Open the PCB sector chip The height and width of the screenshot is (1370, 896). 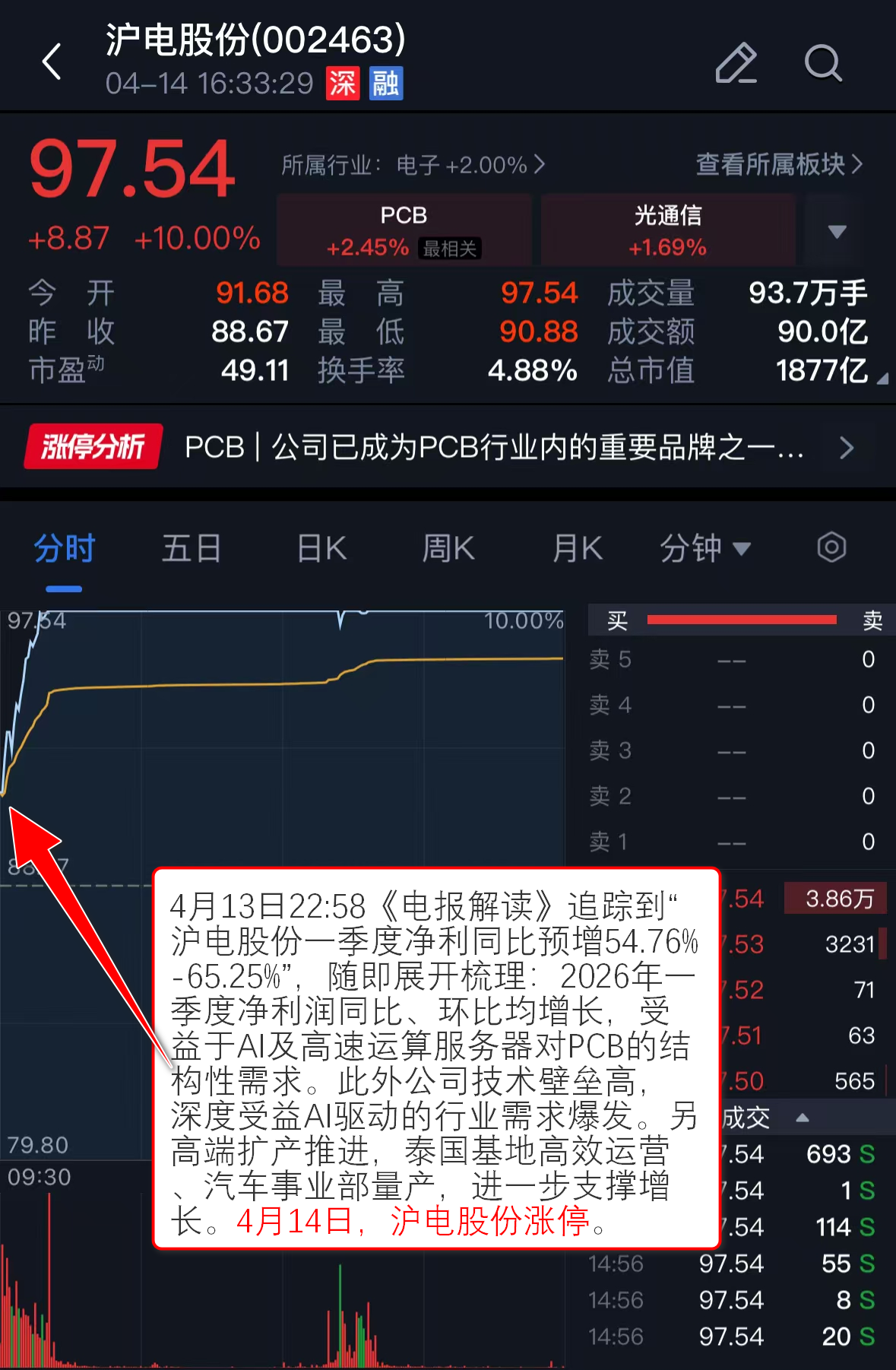pos(404,230)
